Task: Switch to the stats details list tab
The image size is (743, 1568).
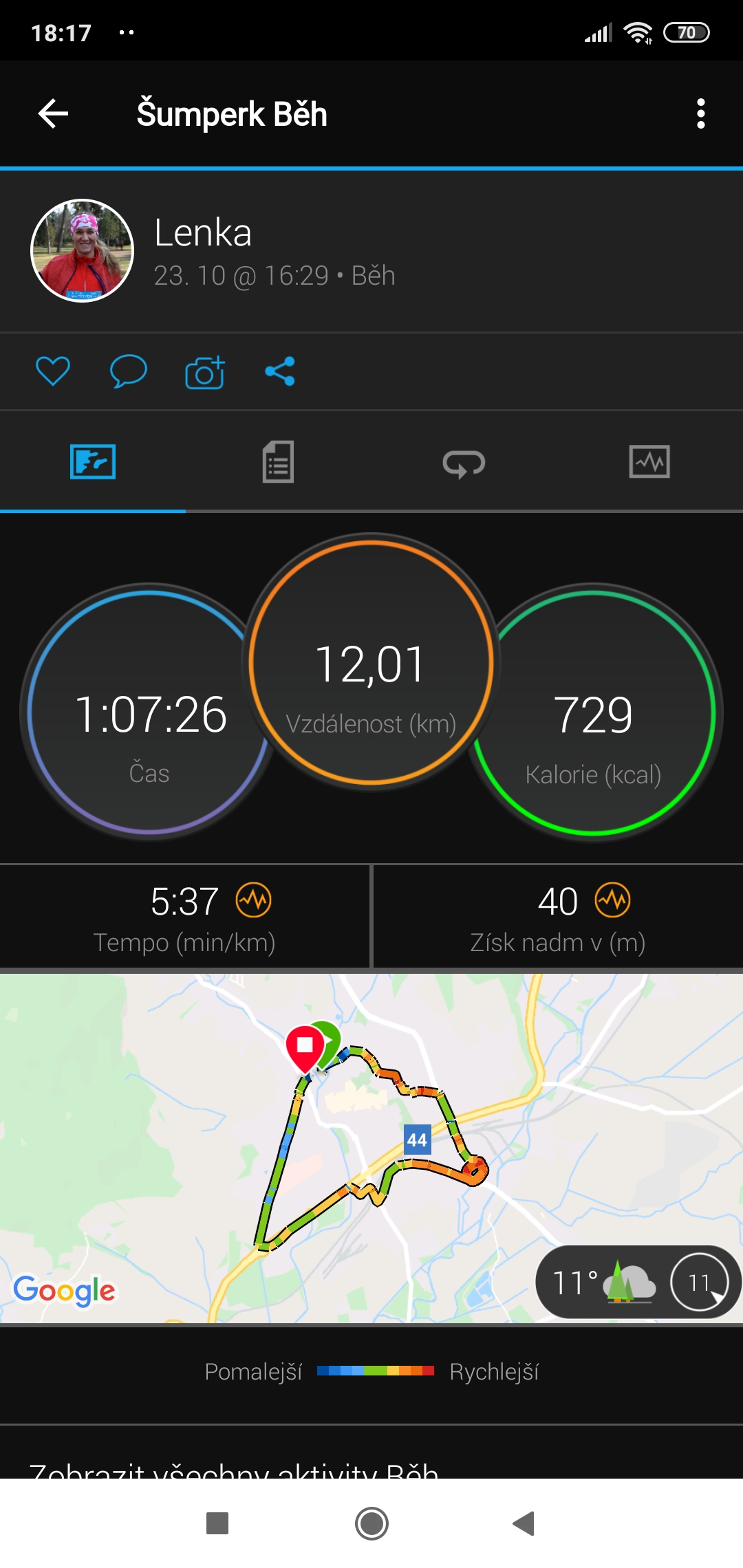Action: (x=278, y=461)
